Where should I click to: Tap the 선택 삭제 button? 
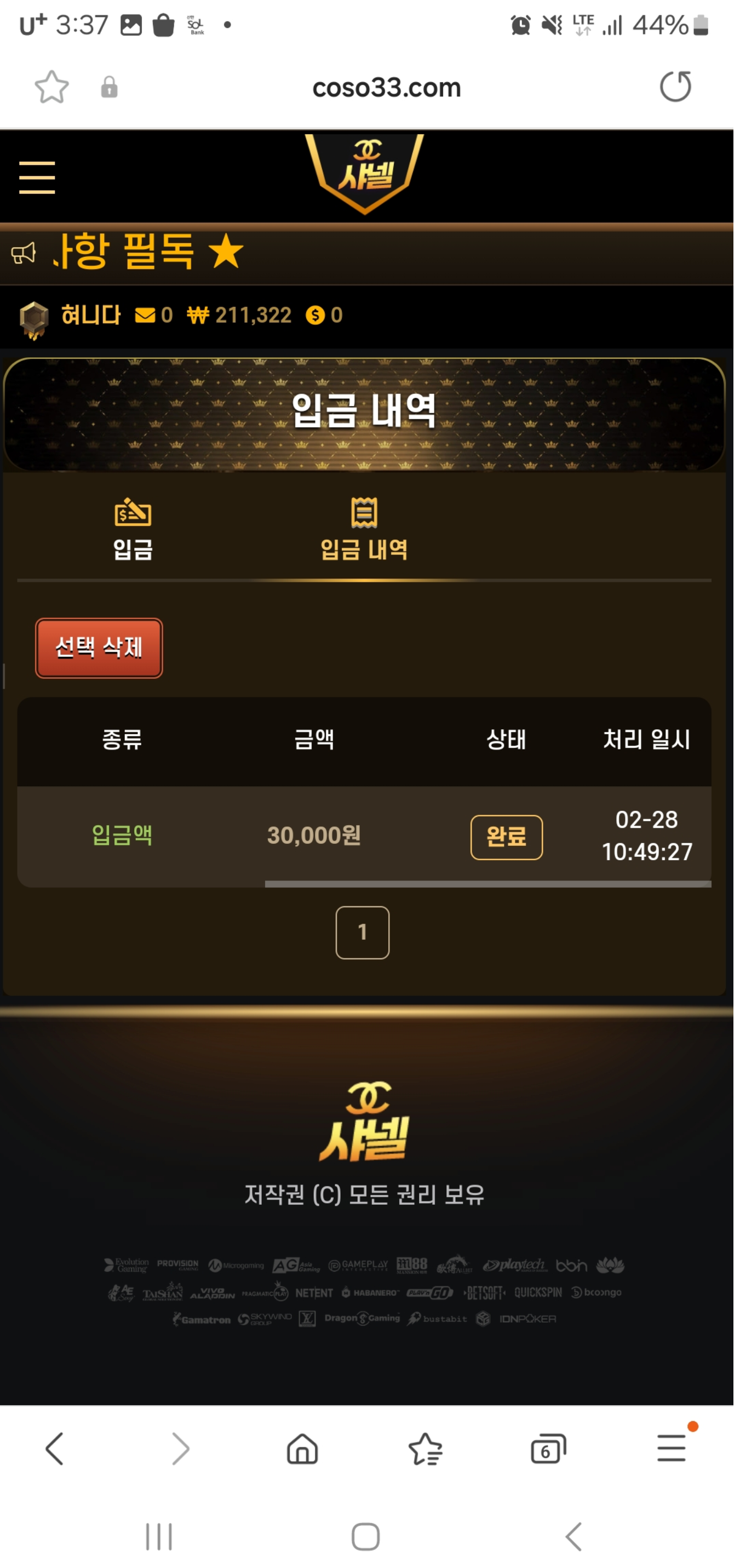(99, 648)
